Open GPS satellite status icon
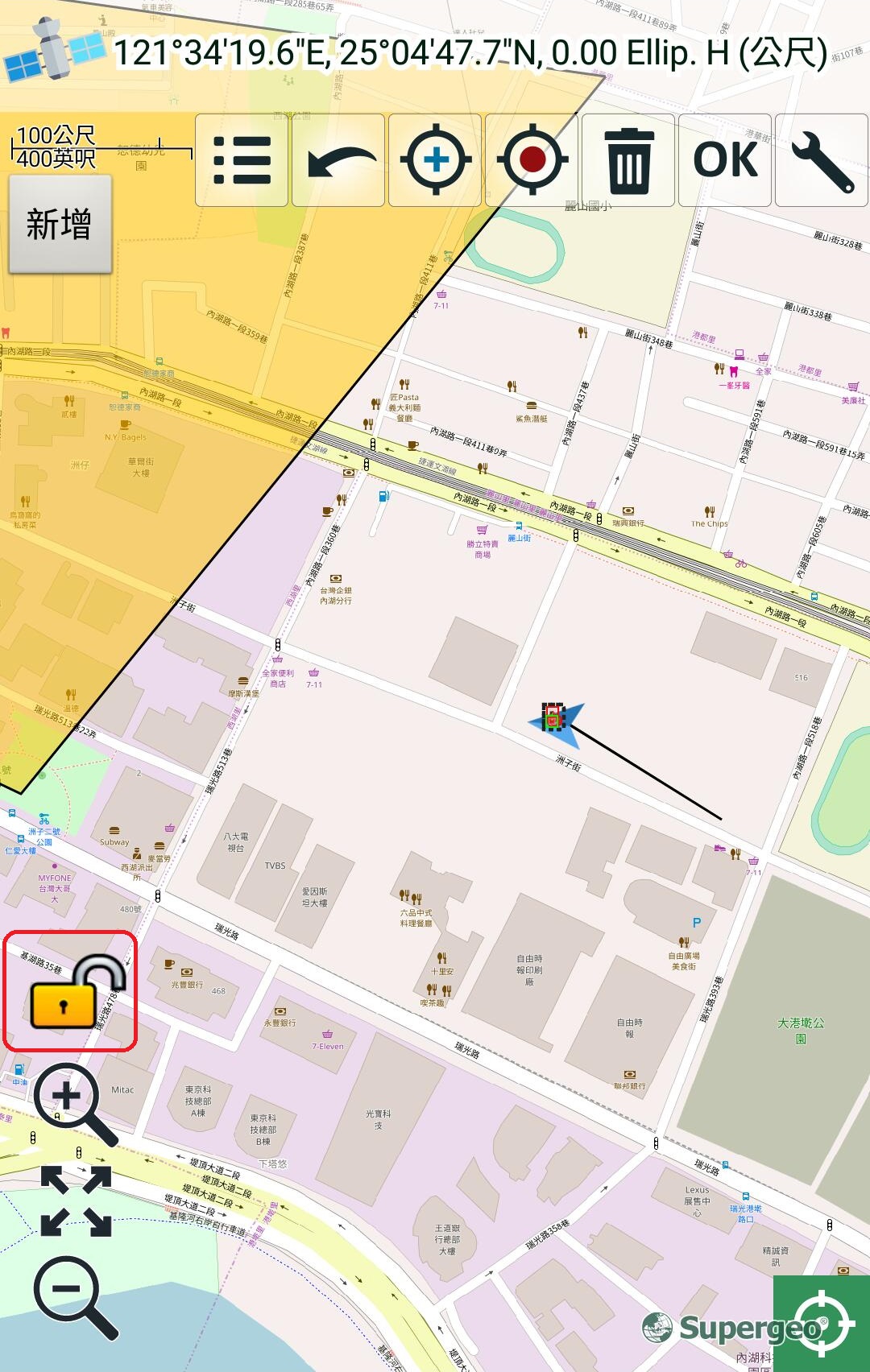Viewport: 870px width, 1372px height. 55,50
